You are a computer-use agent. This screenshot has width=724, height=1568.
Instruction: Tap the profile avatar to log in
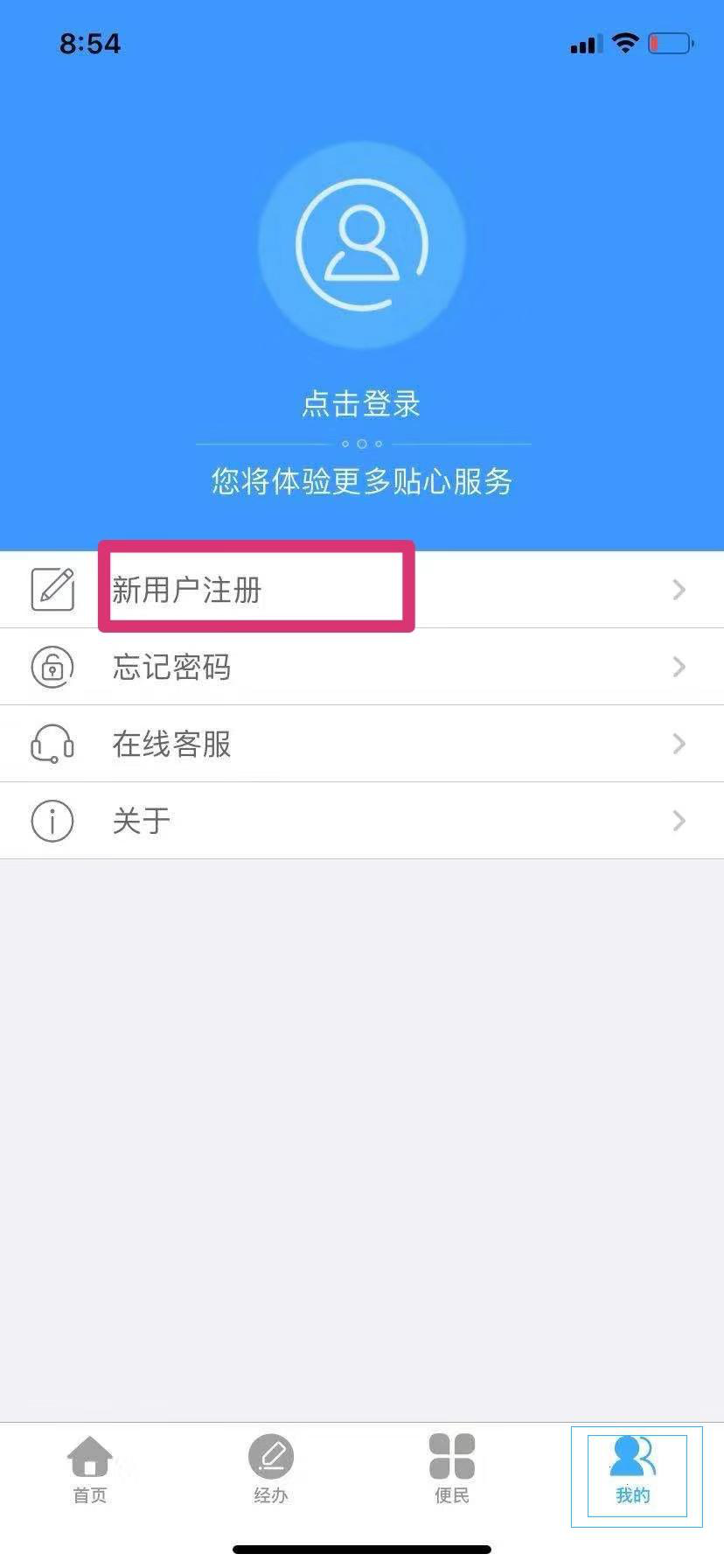[x=361, y=245]
